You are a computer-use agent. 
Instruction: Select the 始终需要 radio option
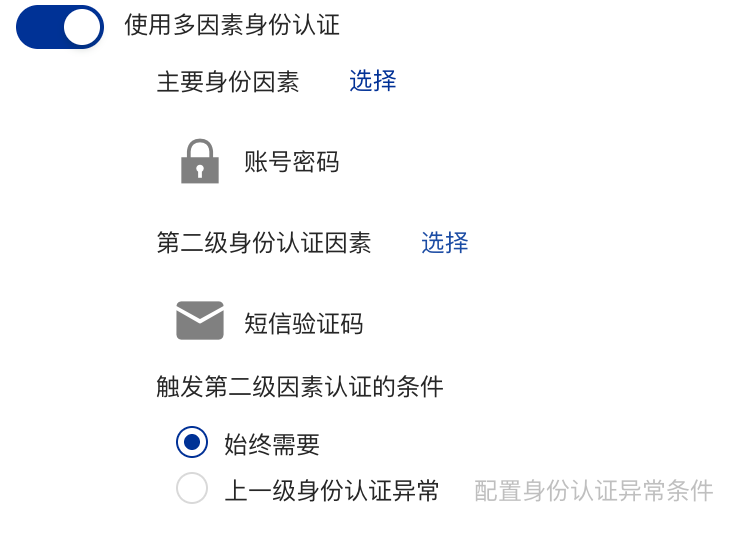192,442
